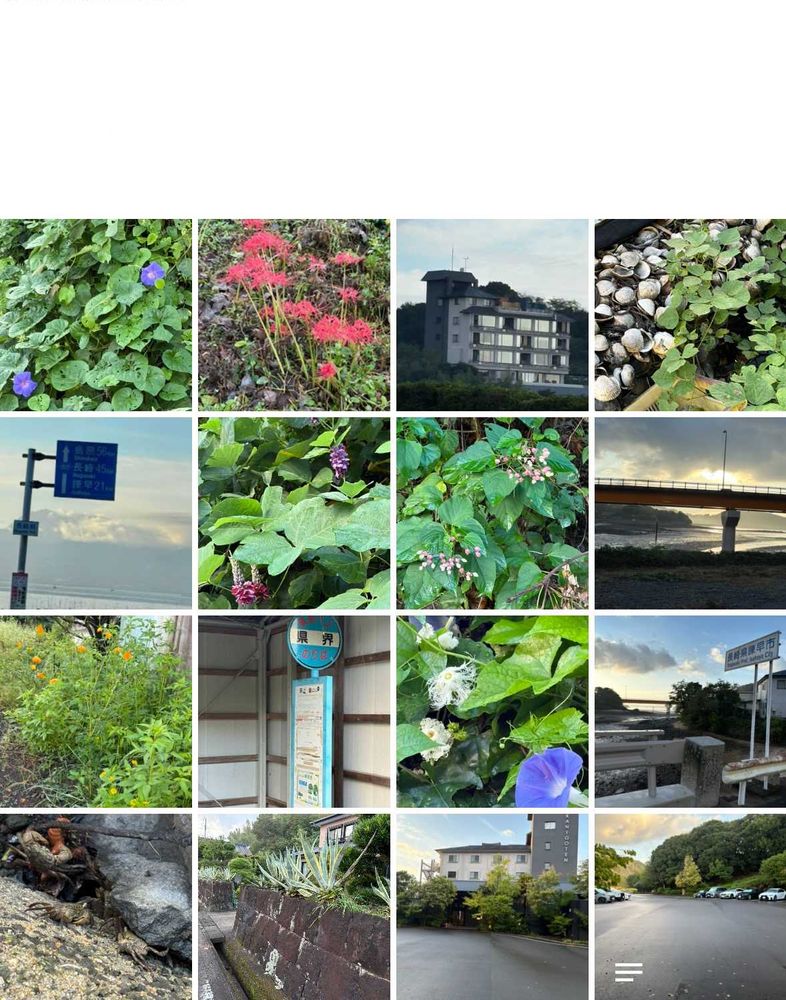Open the agave on stone wall photo
This screenshot has height=1000, width=786.
click(x=293, y=907)
